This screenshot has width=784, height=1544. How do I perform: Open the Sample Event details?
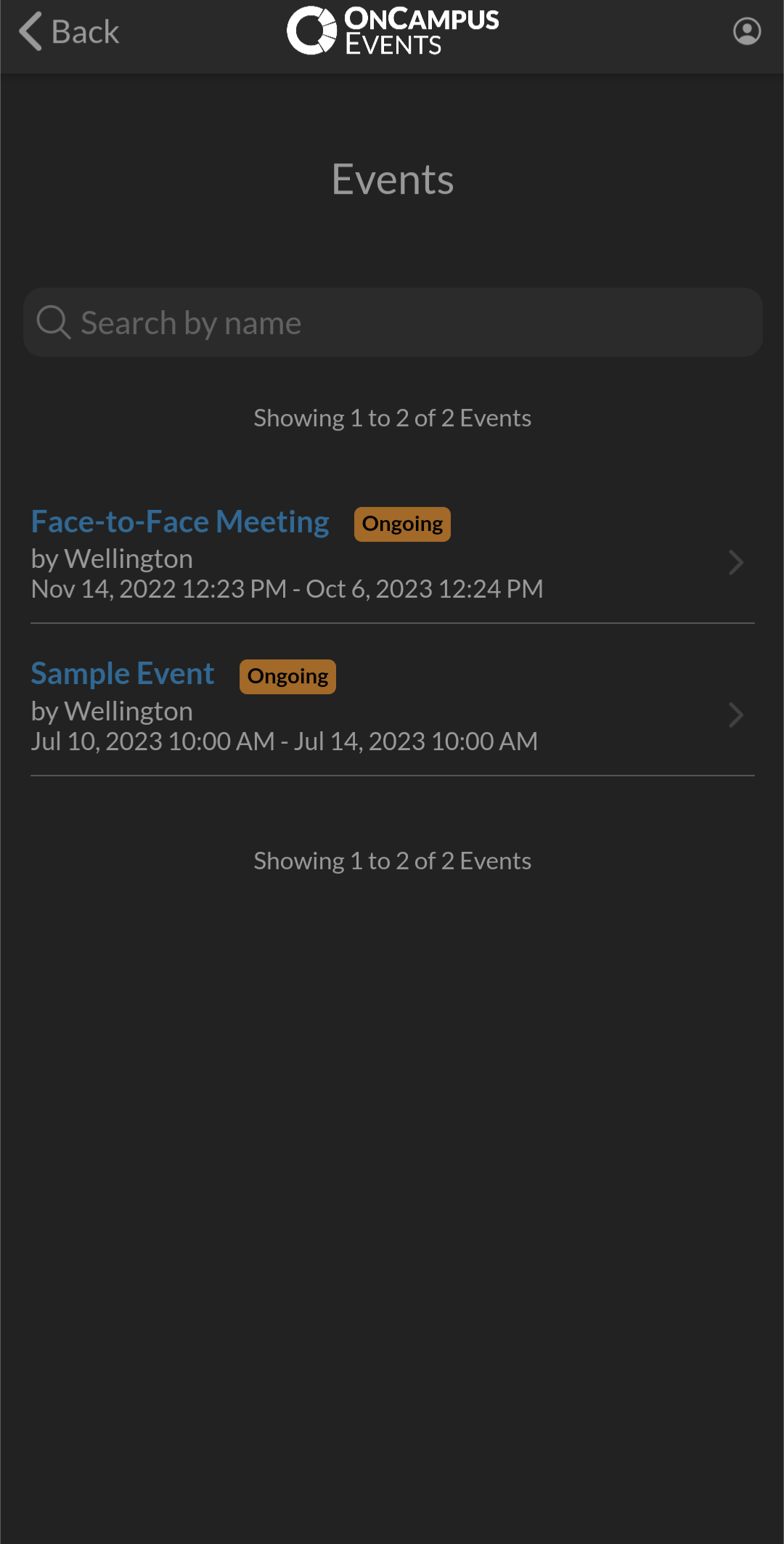[122, 674]
